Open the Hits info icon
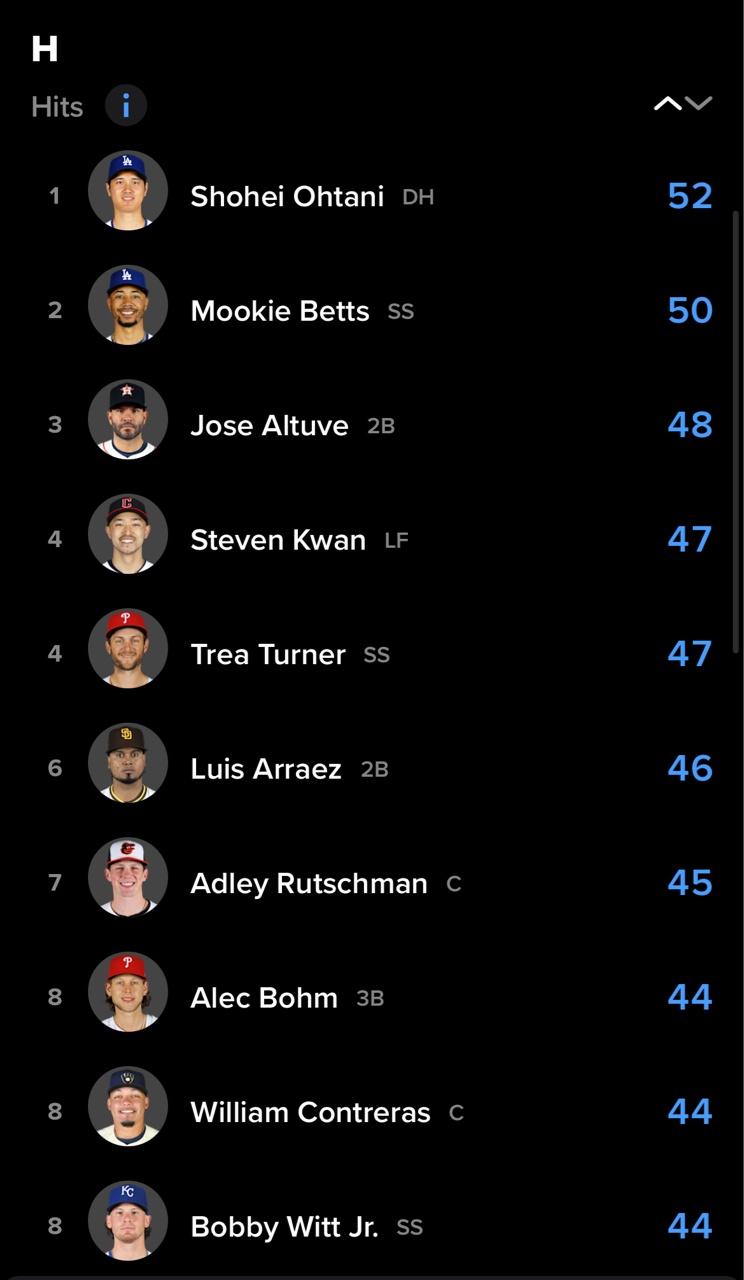 (126, 105)
